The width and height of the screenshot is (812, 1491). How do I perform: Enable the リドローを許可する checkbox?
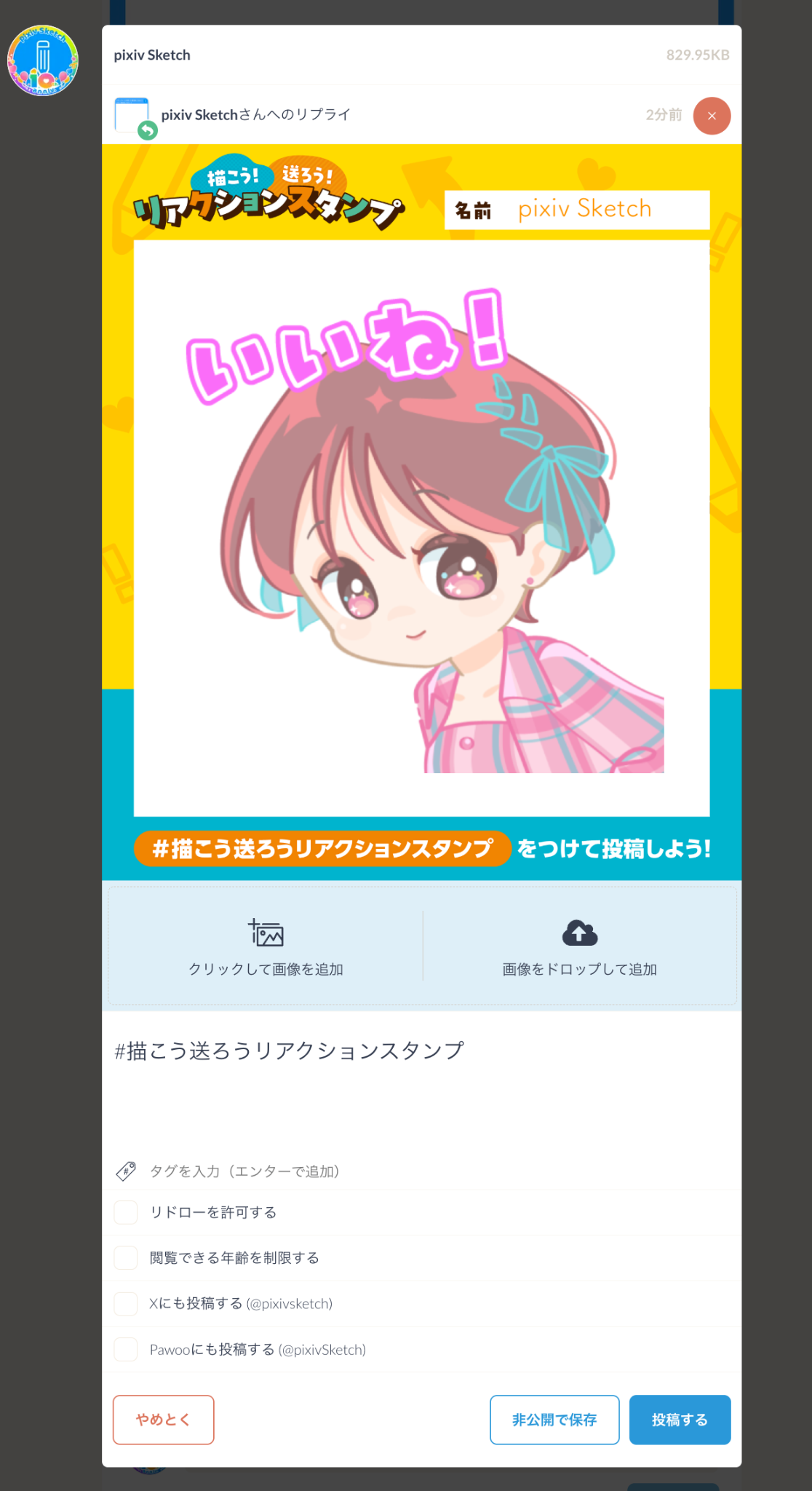tap(126, 1212)
